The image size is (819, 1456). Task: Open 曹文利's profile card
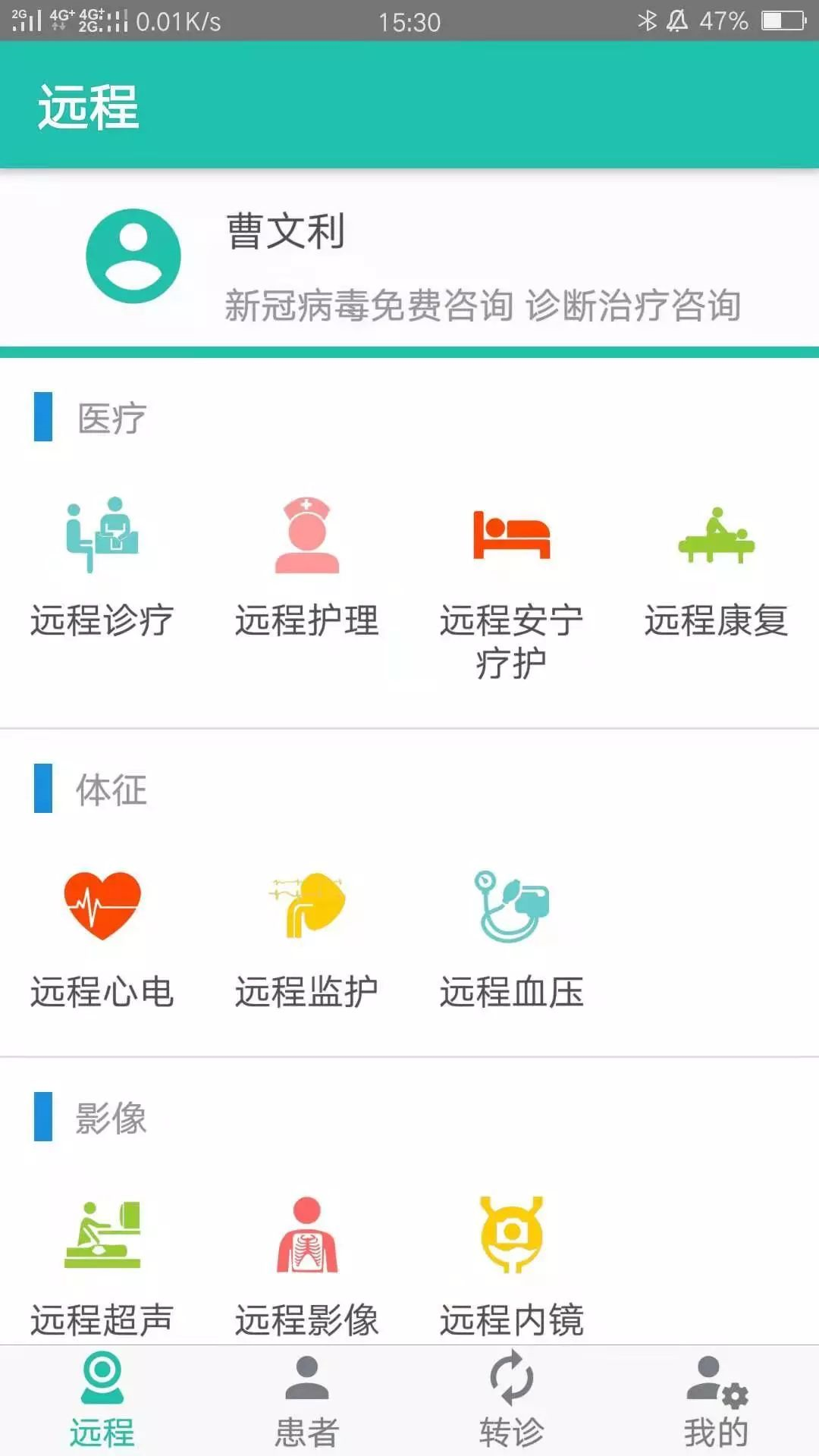tap(409, 258)
